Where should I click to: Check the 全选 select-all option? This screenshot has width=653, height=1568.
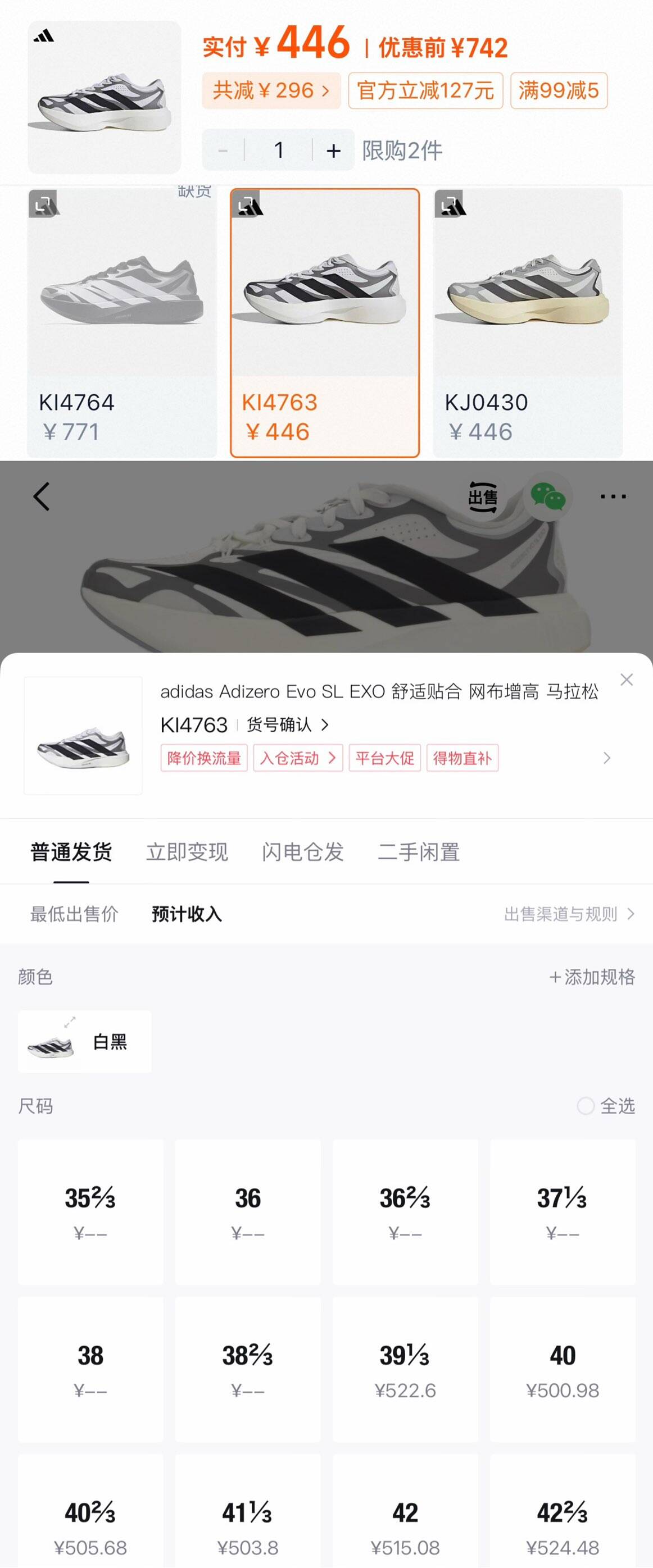(x=606, y=1106)
